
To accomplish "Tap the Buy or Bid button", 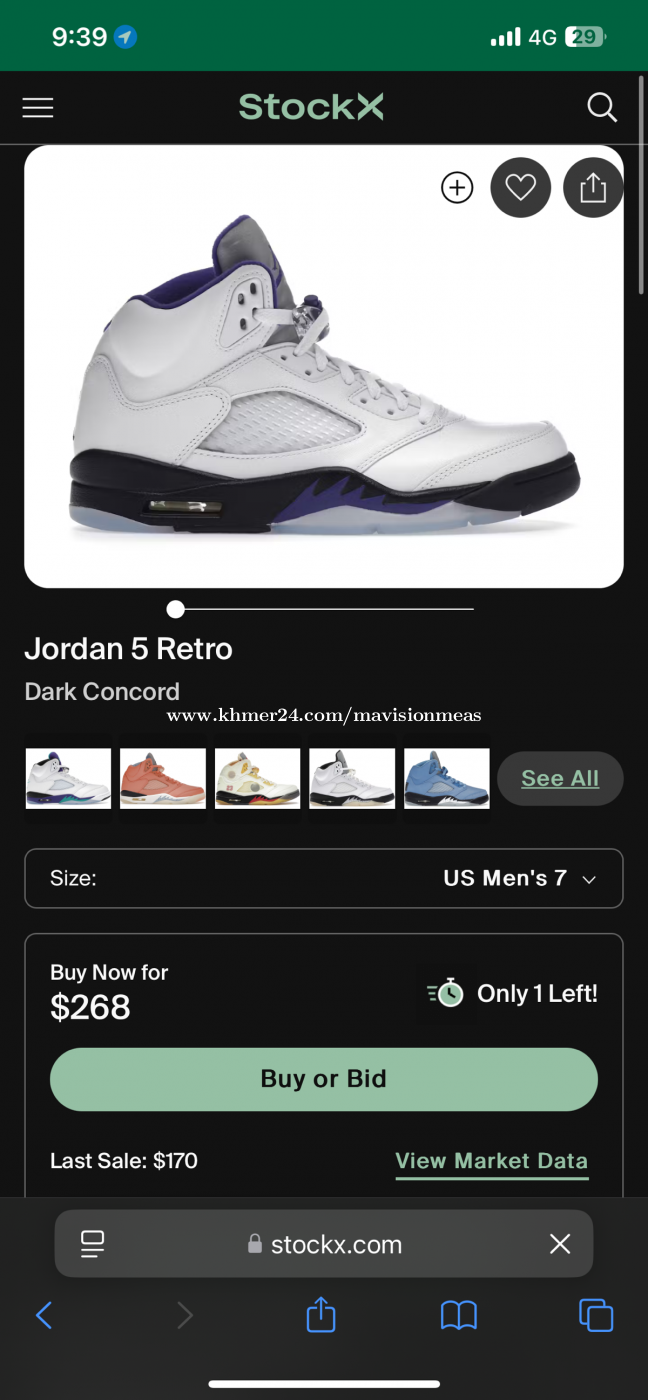I will tap(324, 1079).
